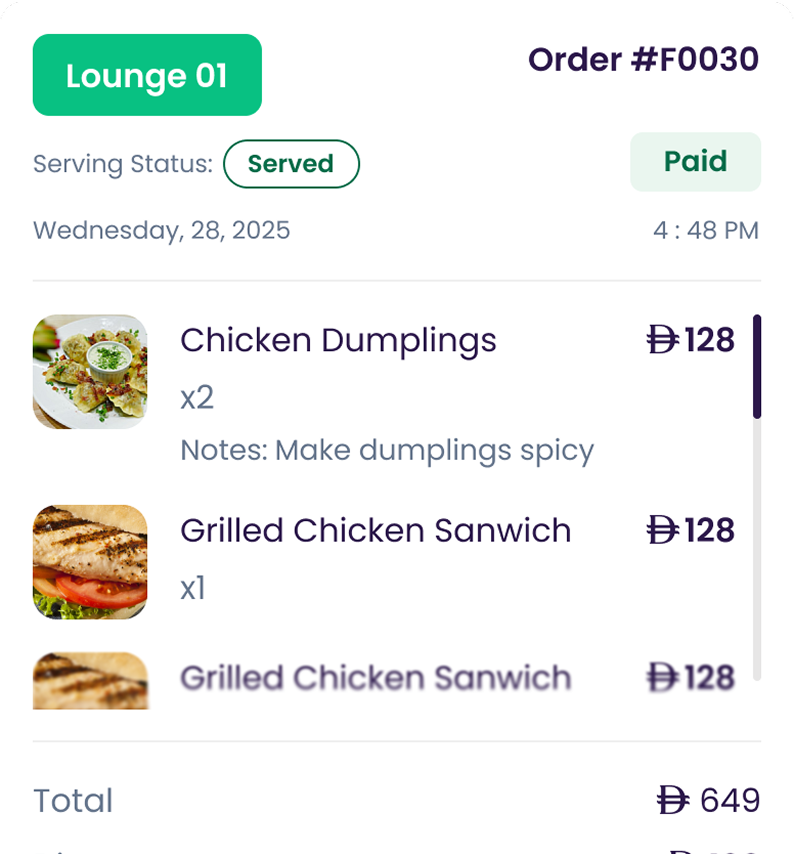
Task: Select the Wednesday, 28, 2025 date label
Action: tap(162, 230)
